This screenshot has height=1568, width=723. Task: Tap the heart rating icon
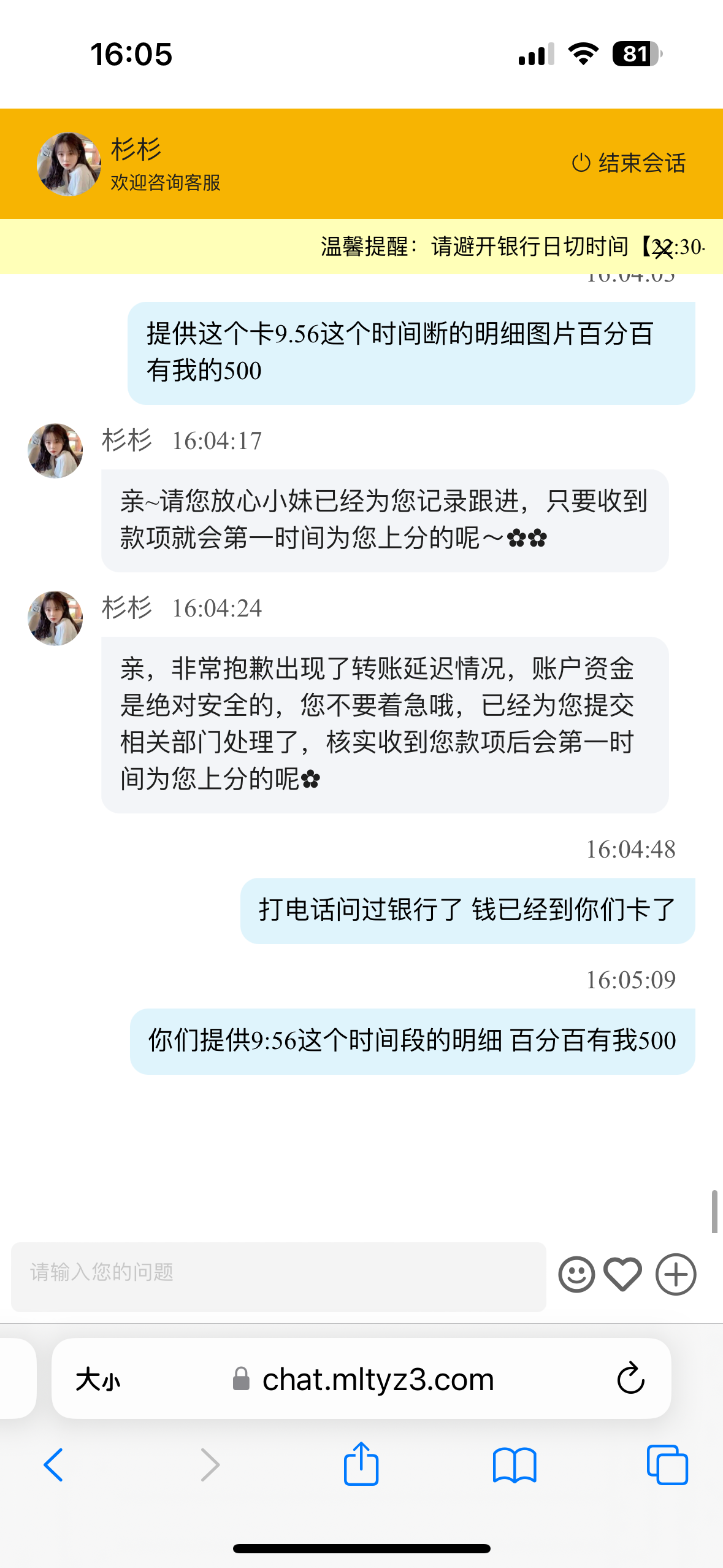[x=622, y=1275]
